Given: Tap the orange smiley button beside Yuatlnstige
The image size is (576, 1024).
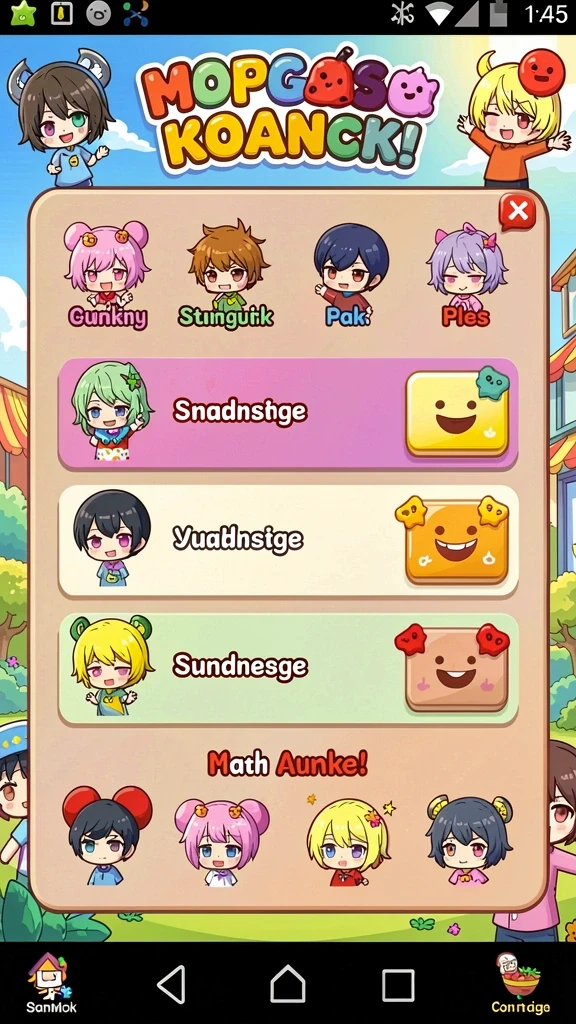Looking at the screenshot, I should [456, 539].
